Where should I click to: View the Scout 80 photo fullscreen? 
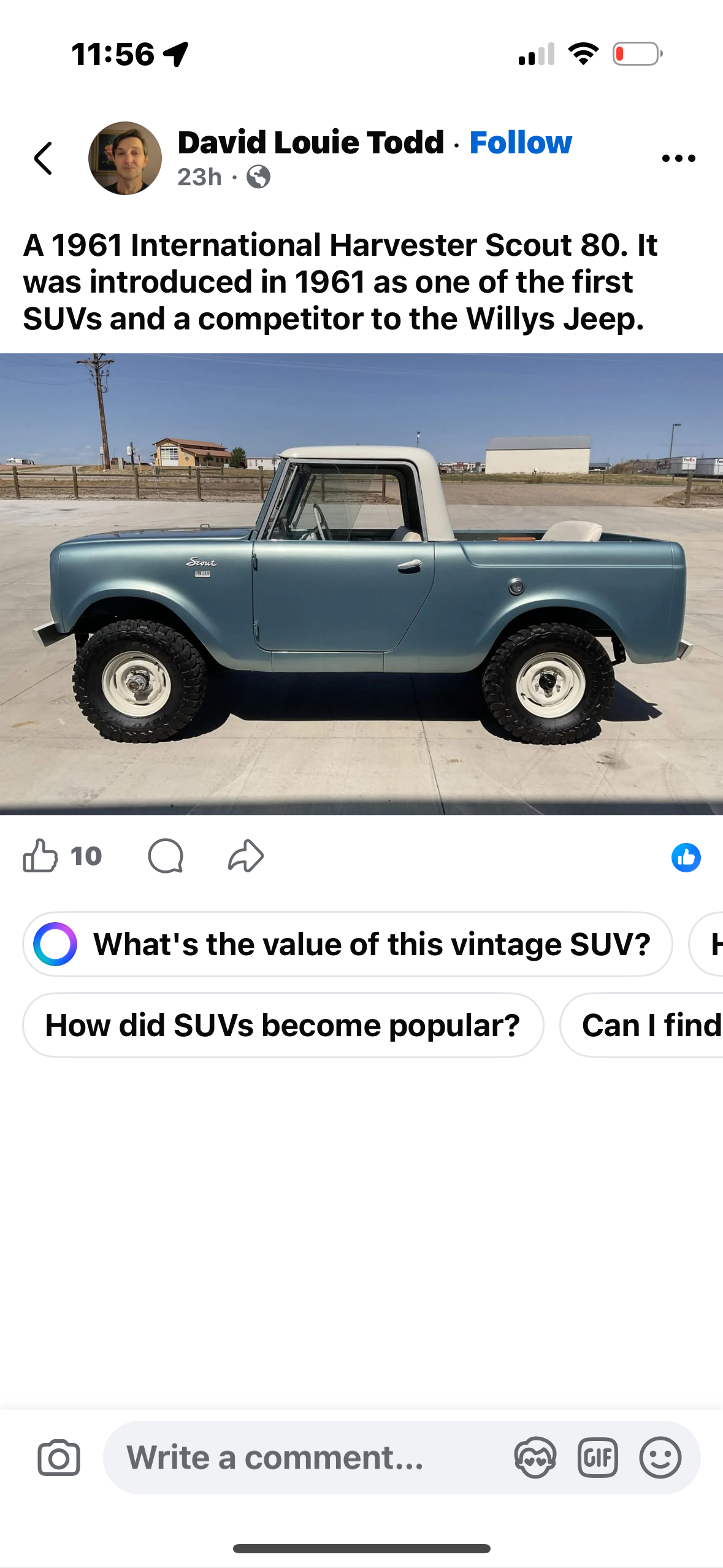pos(361,583)
